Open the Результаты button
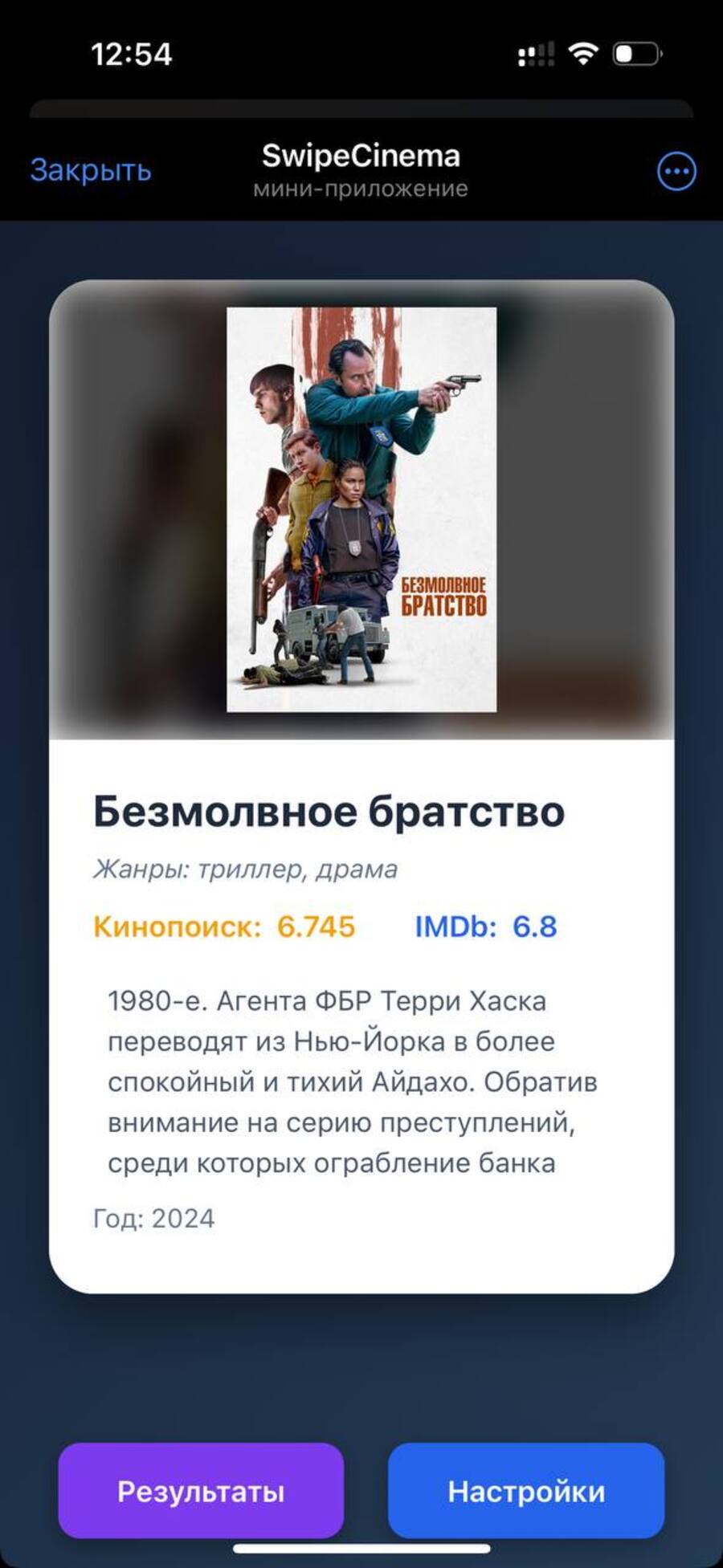Screen dimensions: 723x1568 point(201,1491)
